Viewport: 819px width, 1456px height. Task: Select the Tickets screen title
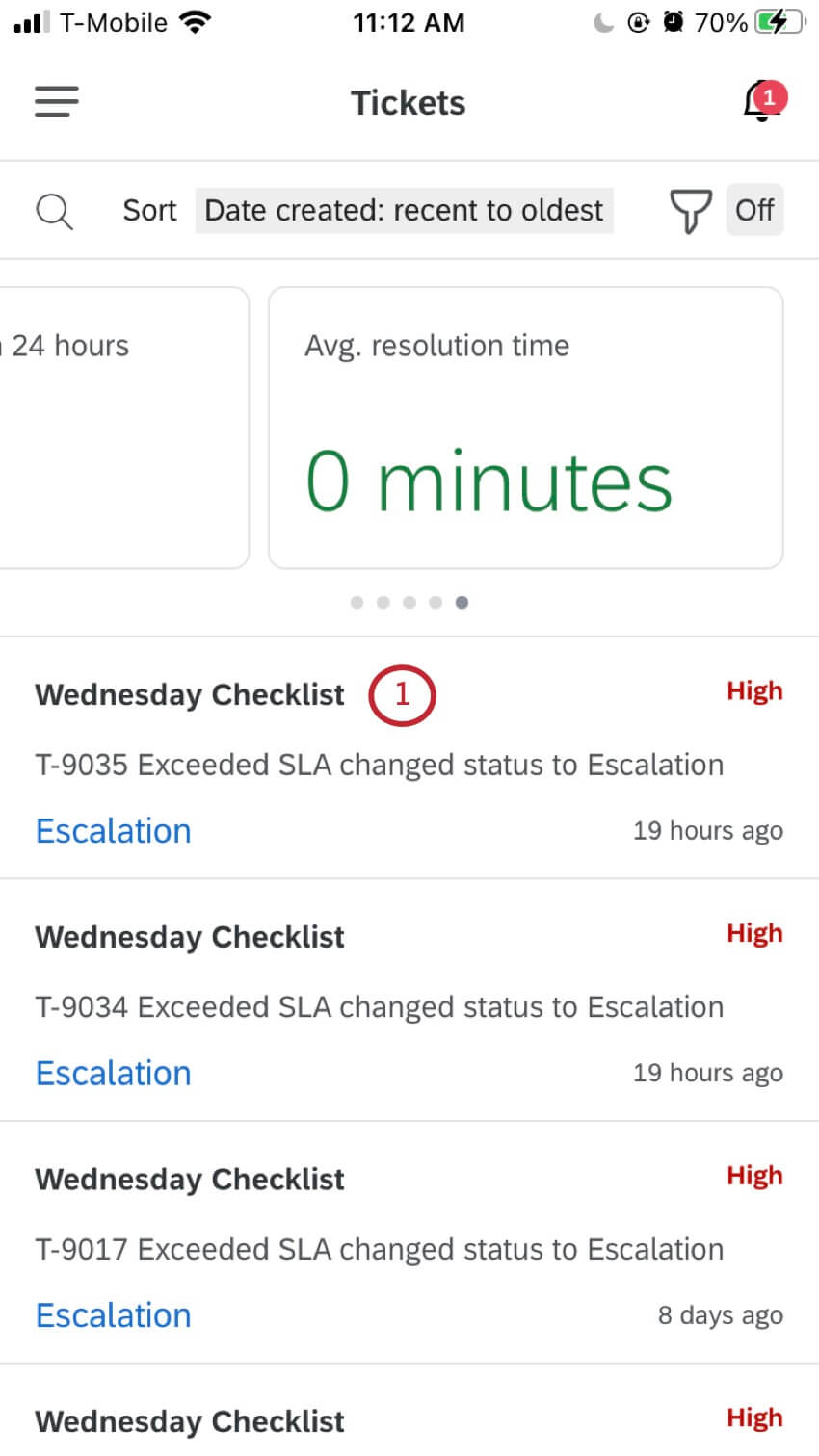[408, 102]
